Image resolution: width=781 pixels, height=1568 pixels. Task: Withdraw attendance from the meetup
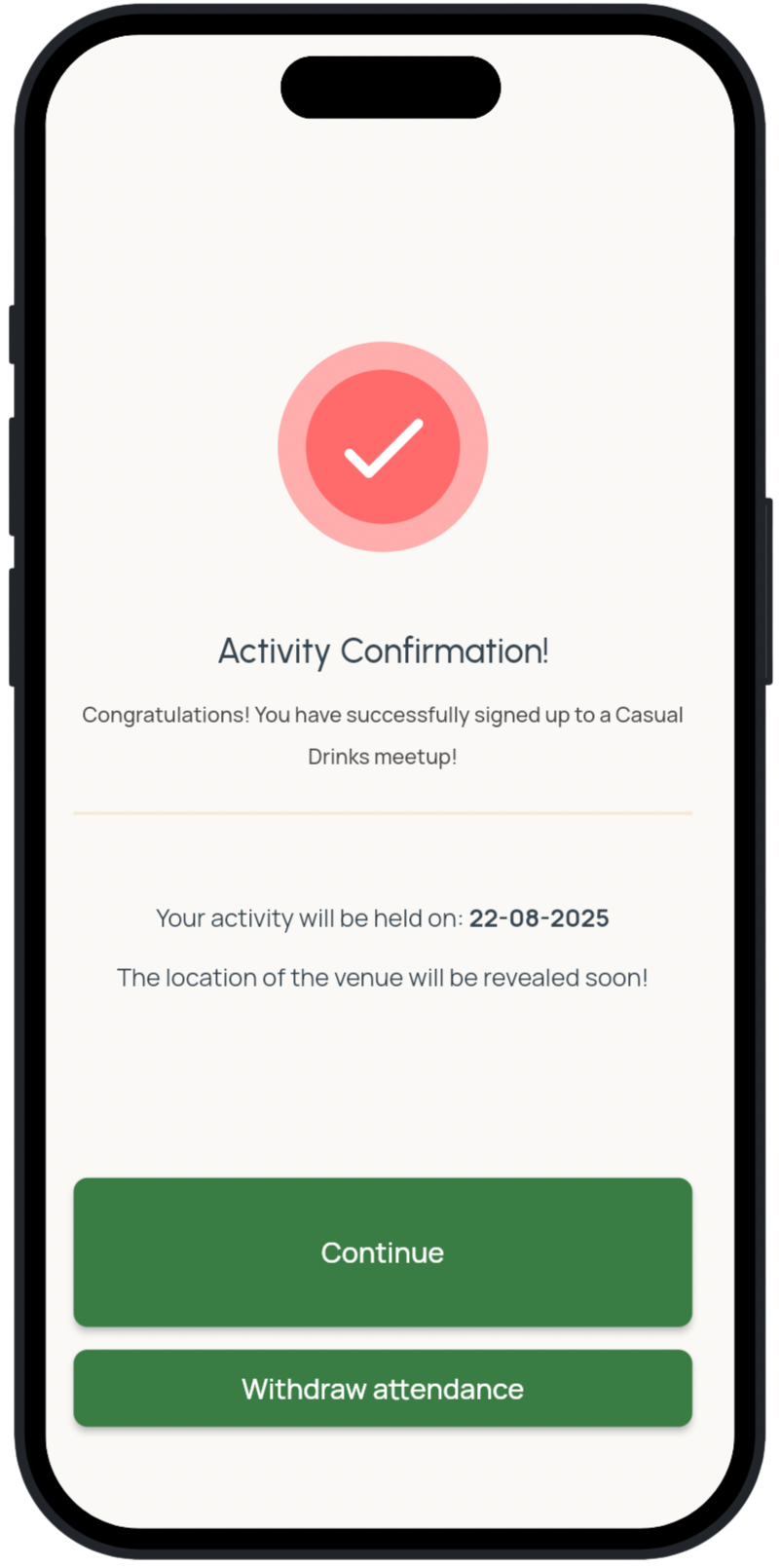point(383,1388)
